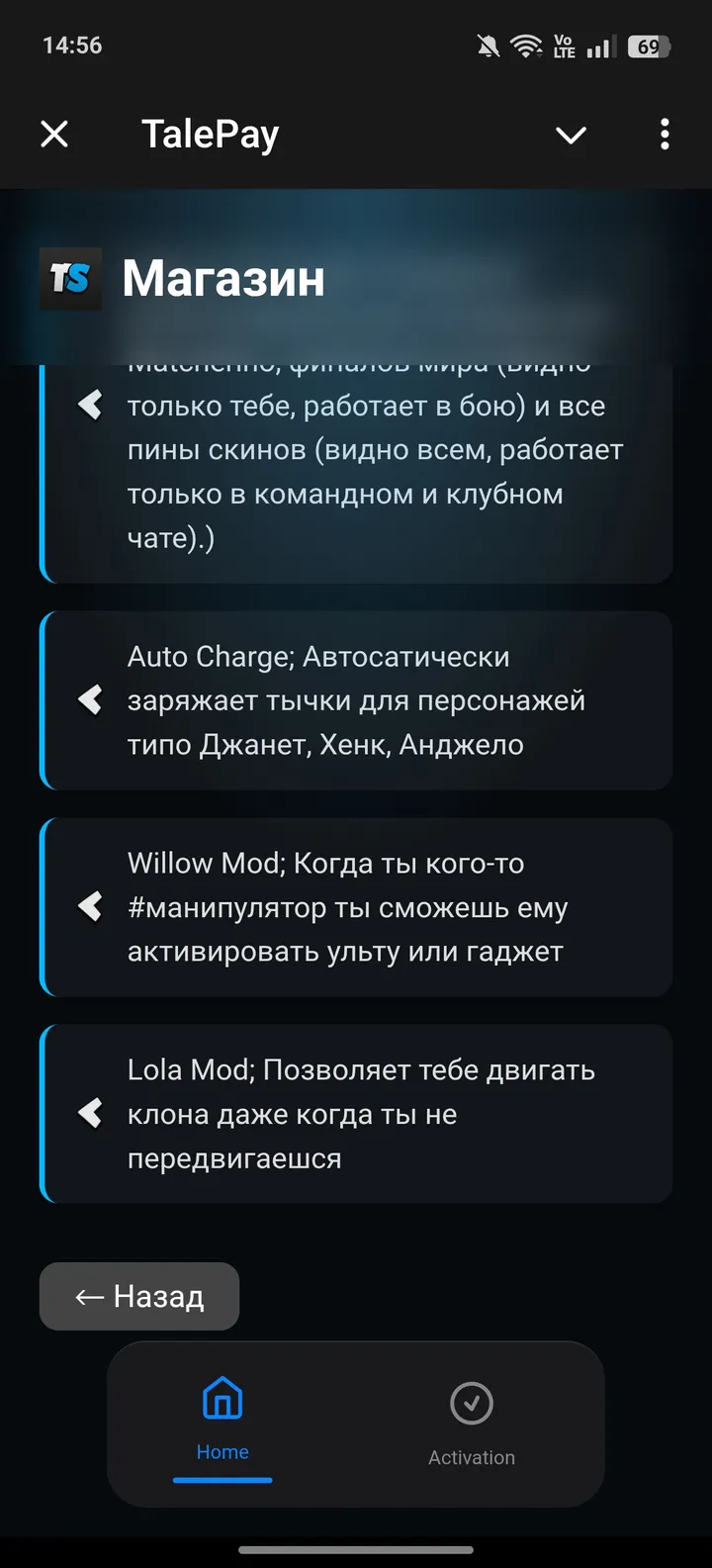Expand the Willow Mod card
The height and width of the screenshot is (1568, 712).
point(356,907)
